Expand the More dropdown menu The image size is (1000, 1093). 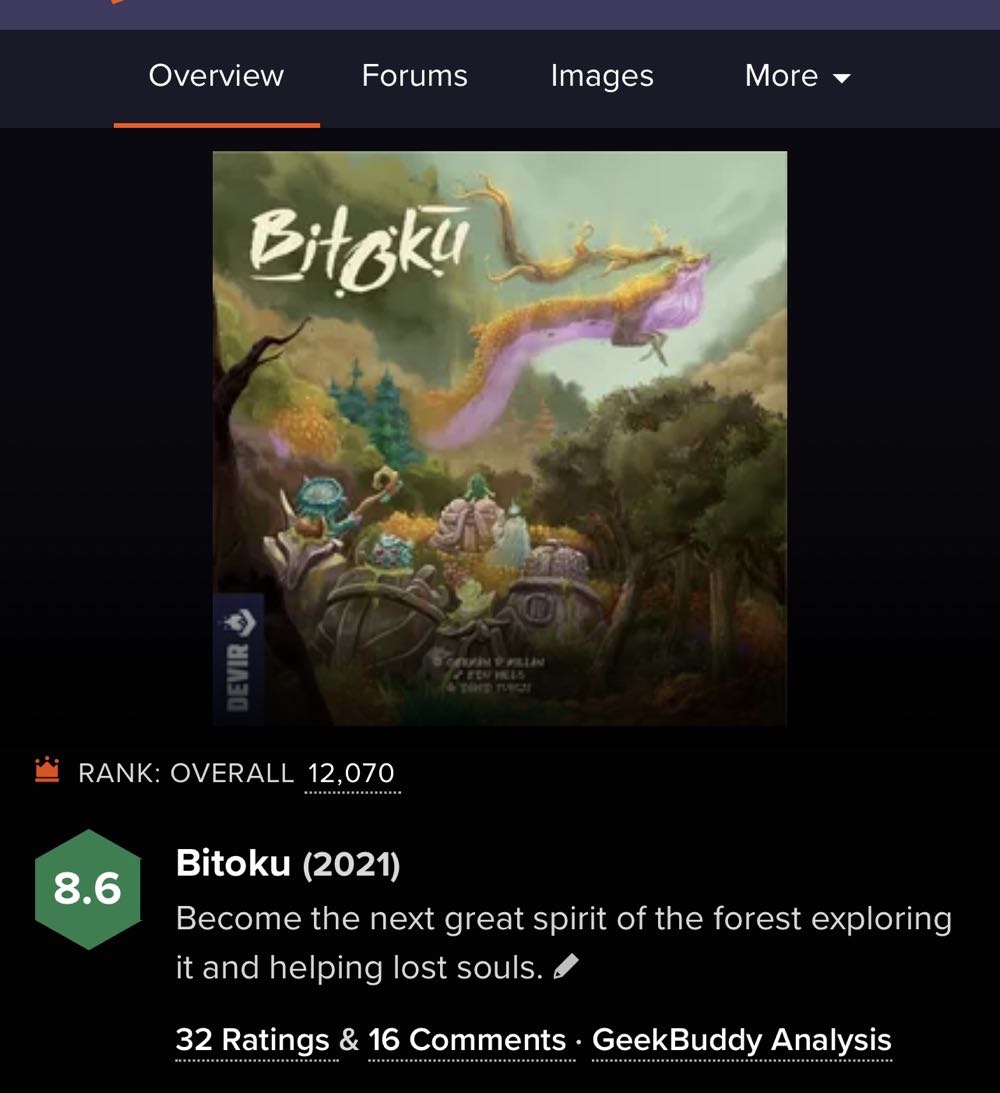(x=797, y=76)
